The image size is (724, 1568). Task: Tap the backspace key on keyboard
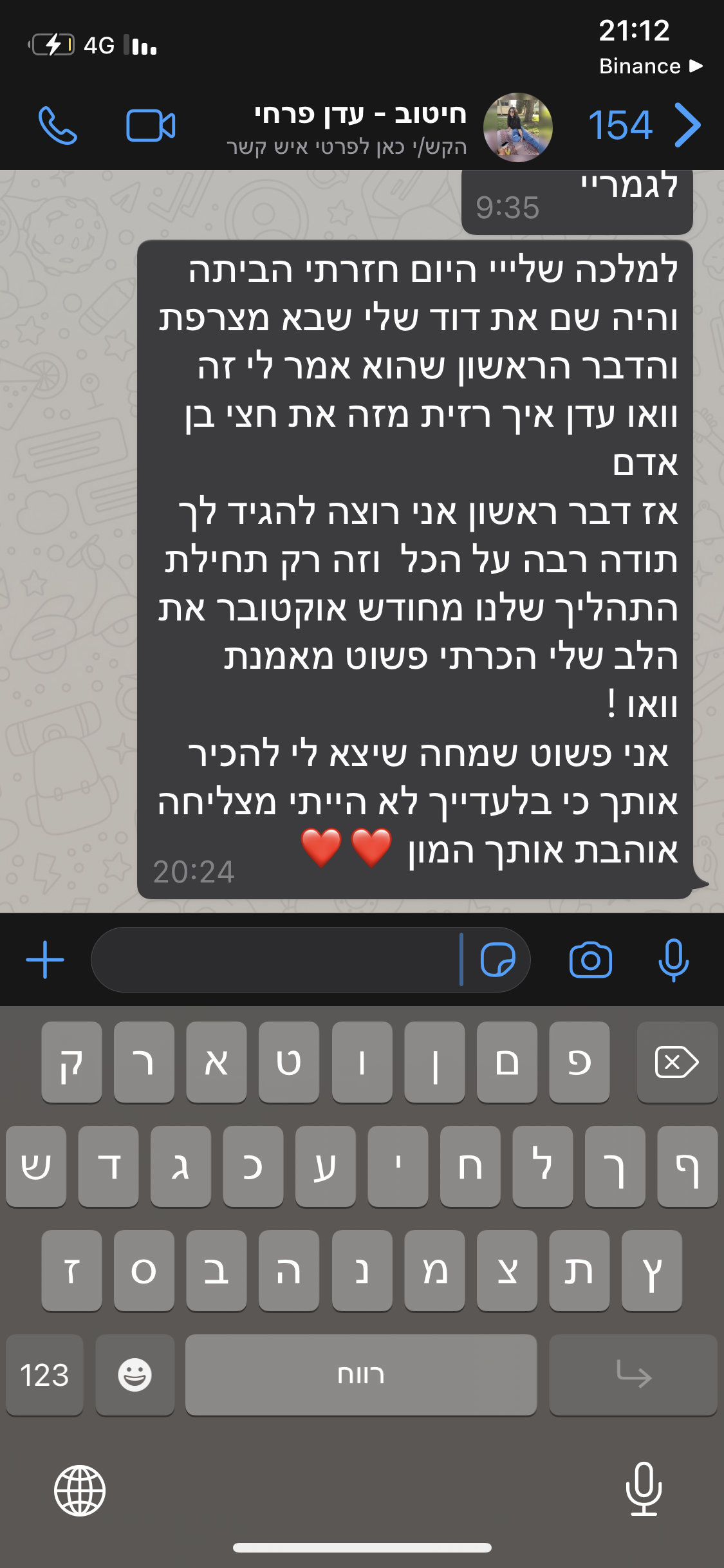(676, 1062)
